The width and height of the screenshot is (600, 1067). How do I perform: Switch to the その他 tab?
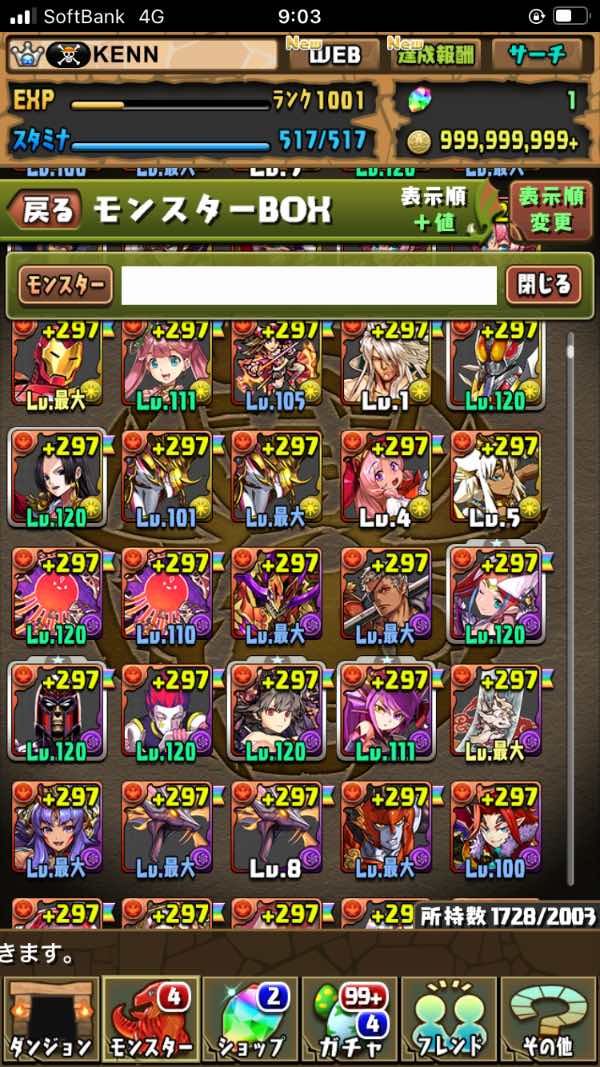(549, 1021)
